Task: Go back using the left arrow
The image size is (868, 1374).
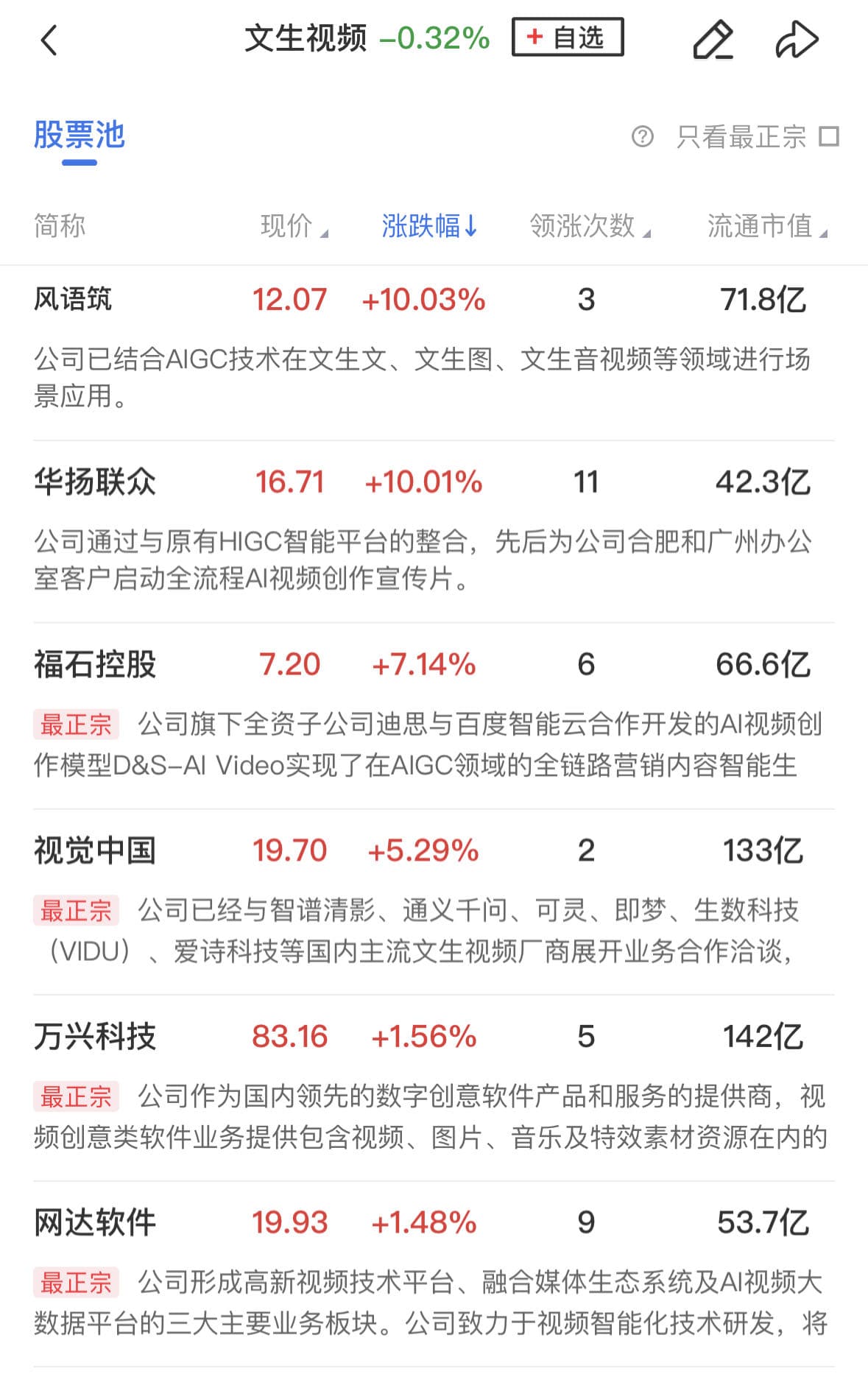Action: (x=49, y=40)
